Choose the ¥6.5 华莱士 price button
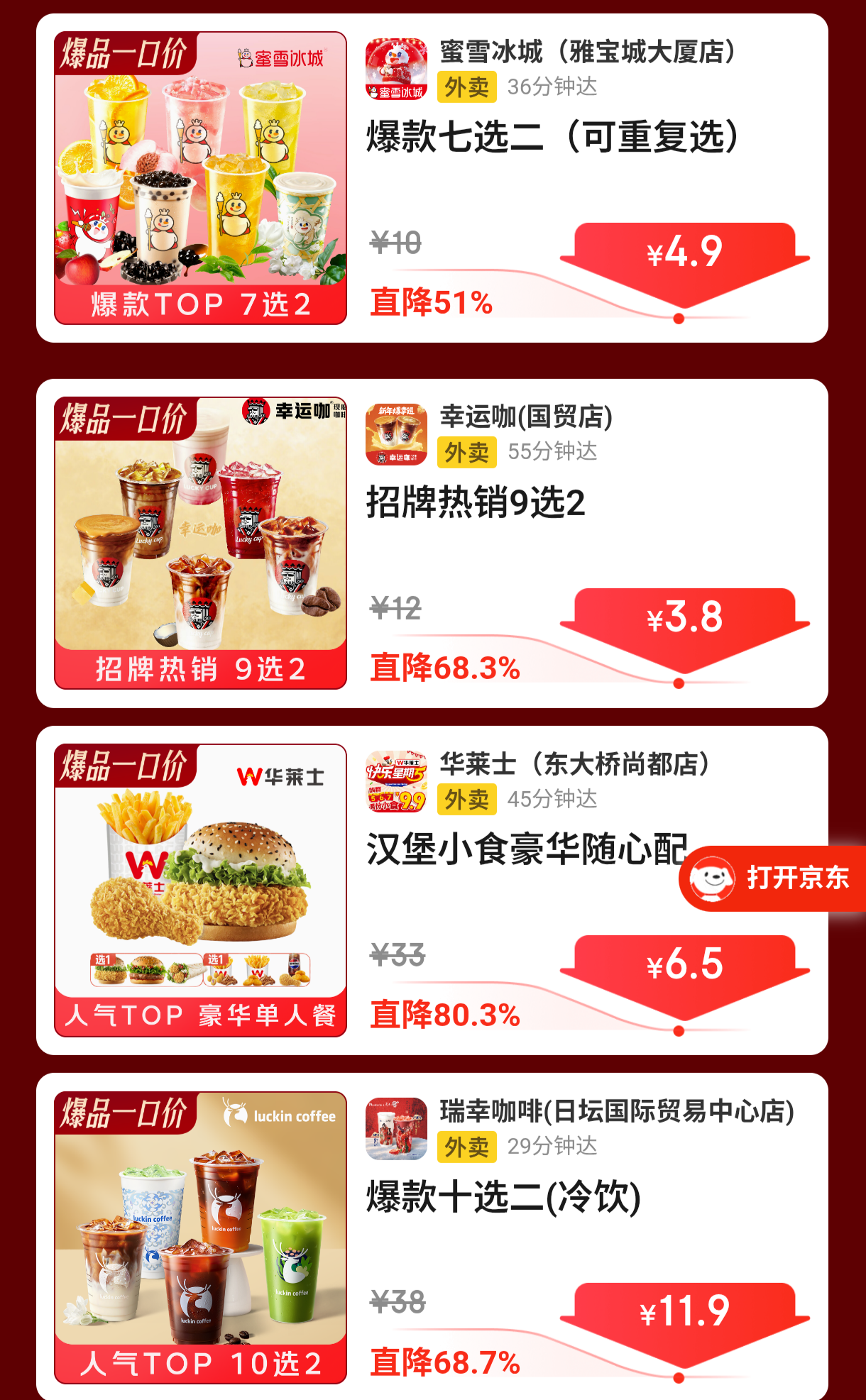Viewport: 866px width, 1400px height. [x=684, y=966]
